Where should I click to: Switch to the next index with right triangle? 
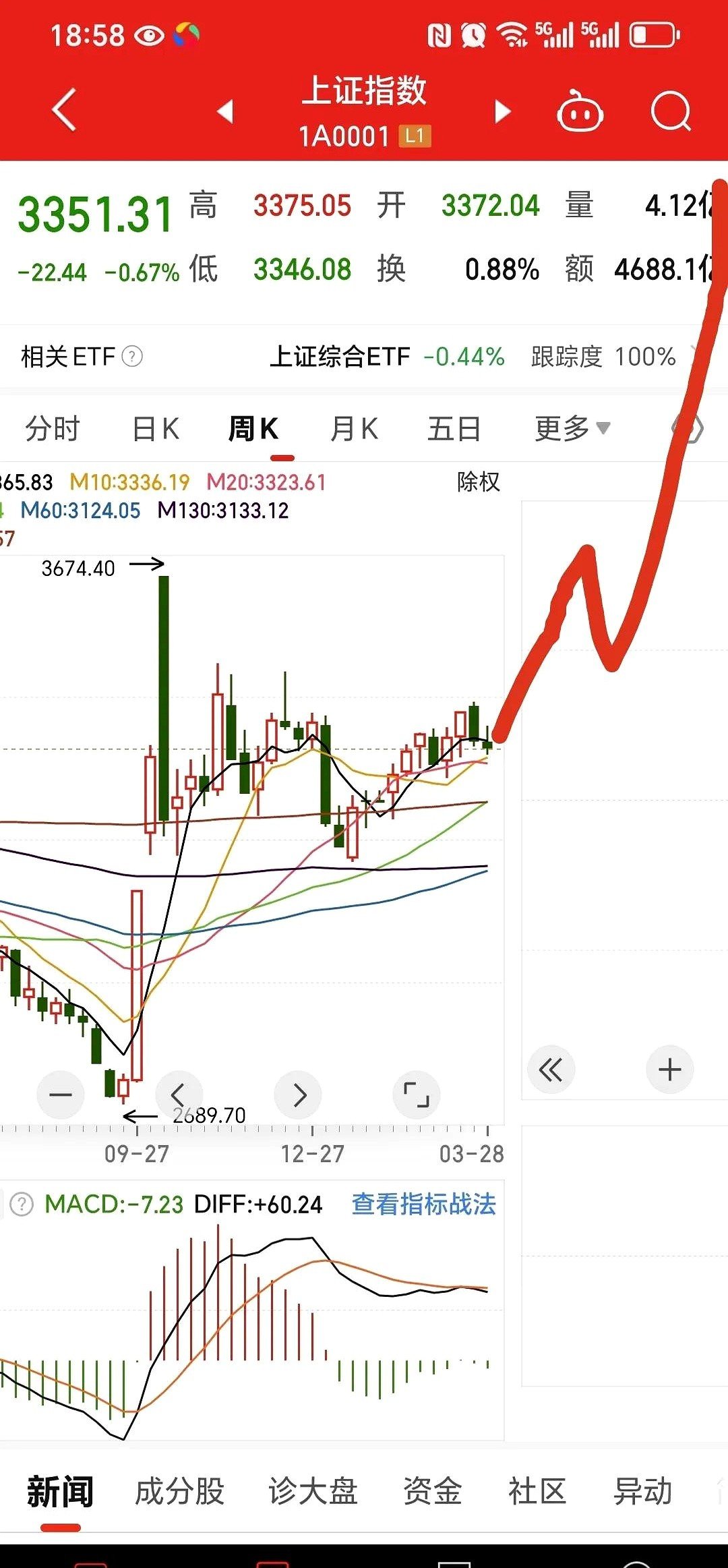(503, 111)
